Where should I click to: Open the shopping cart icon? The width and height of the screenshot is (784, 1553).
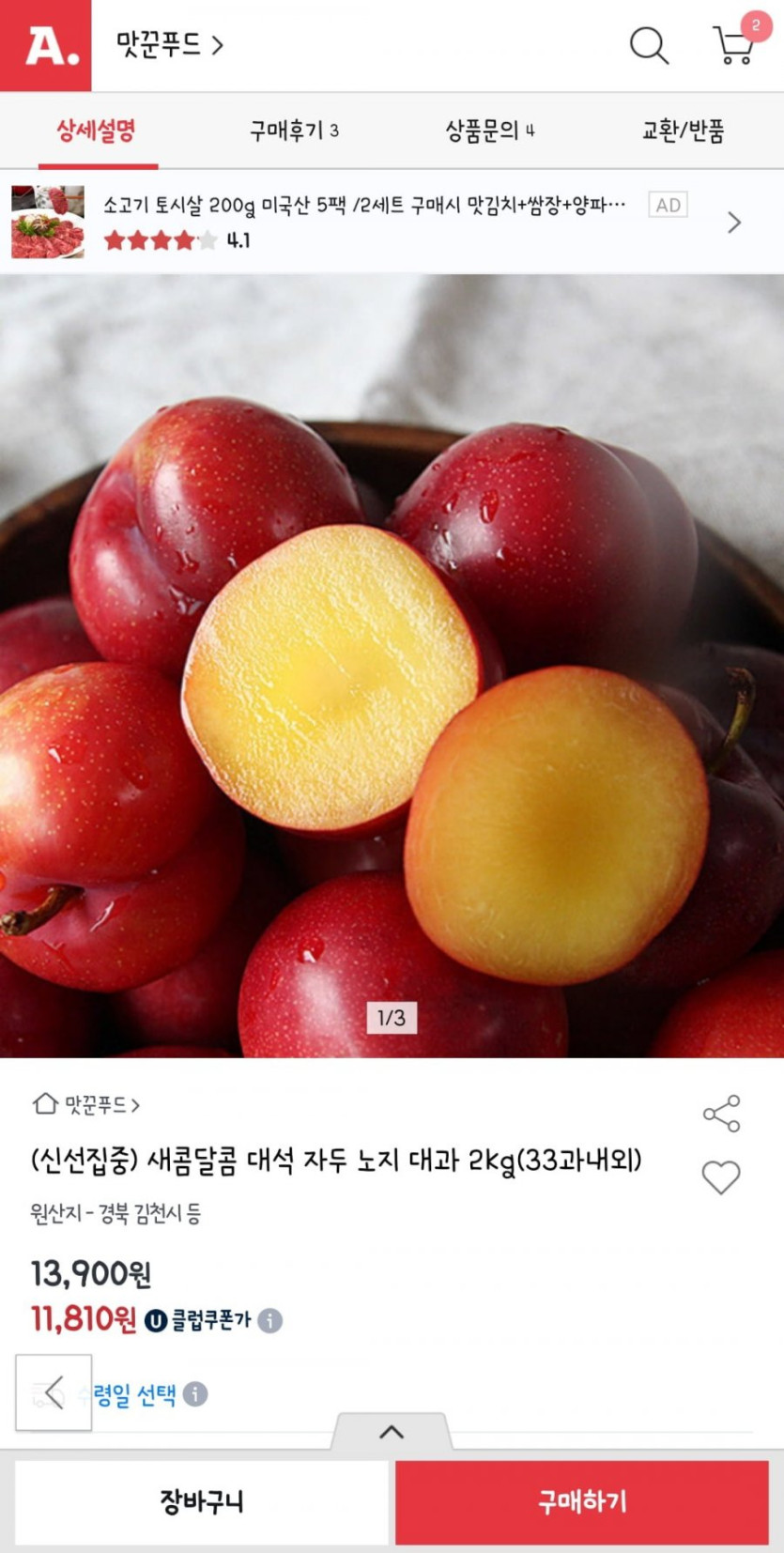732,45
